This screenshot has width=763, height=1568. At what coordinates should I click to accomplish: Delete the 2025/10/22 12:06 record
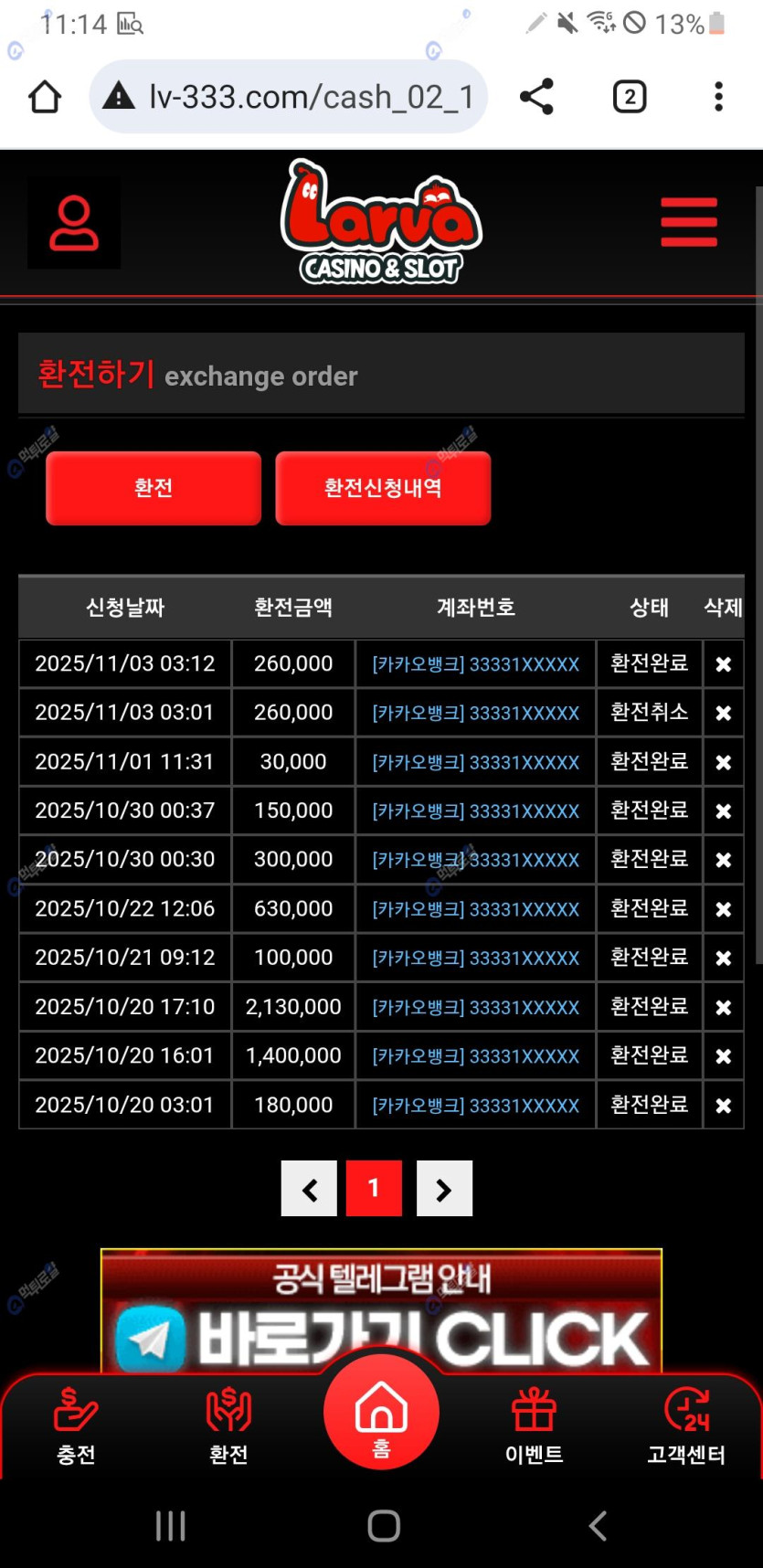pyautogui.click(x=723, y=909)
